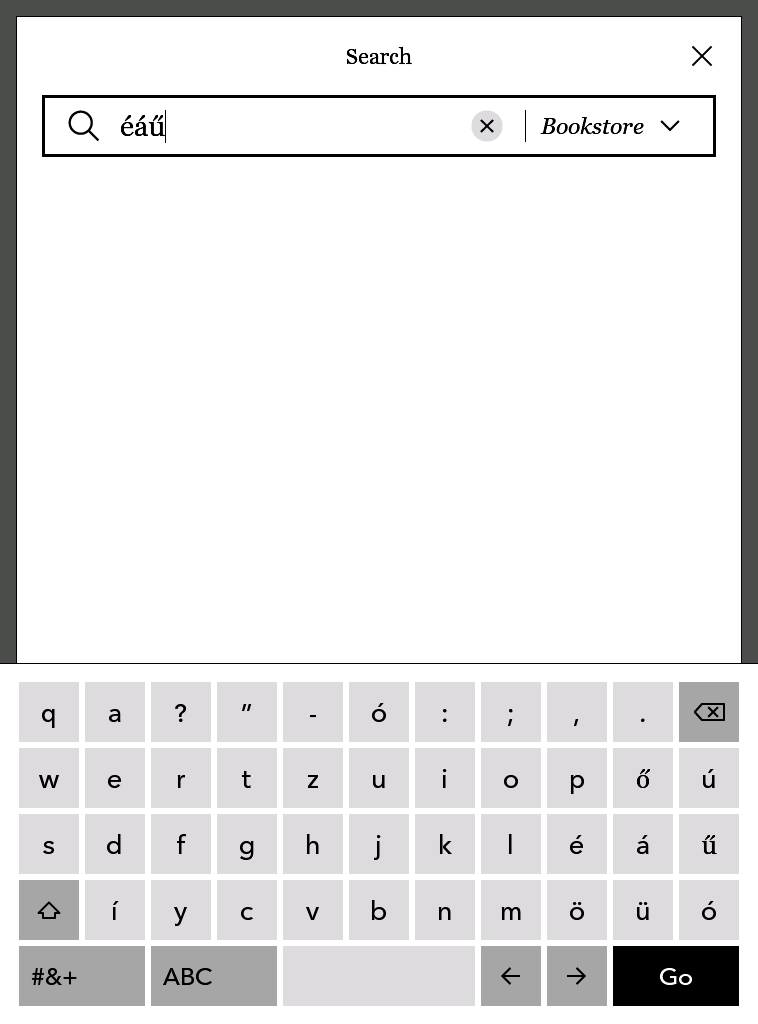This screenshot has width=758, height=1024.
Task: Delete last character with backspace
Action: tap(708, 712)
